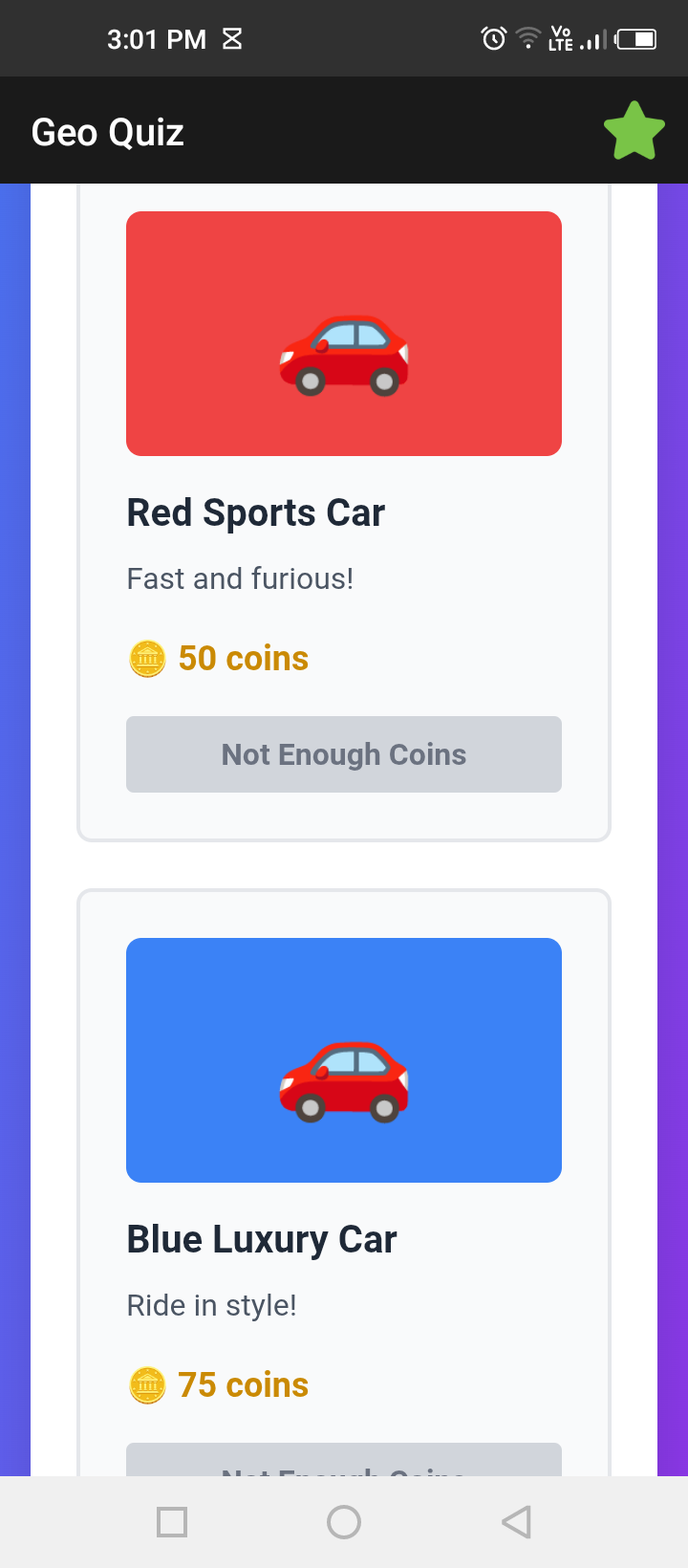Open the recent apps view
Viewport: 688px width, 1568px height.
pos(172,1521)
